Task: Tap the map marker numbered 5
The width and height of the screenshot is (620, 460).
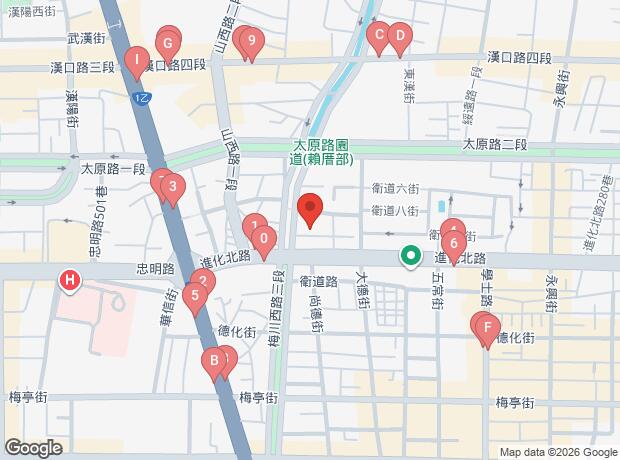Action: [x=194, y=296]
